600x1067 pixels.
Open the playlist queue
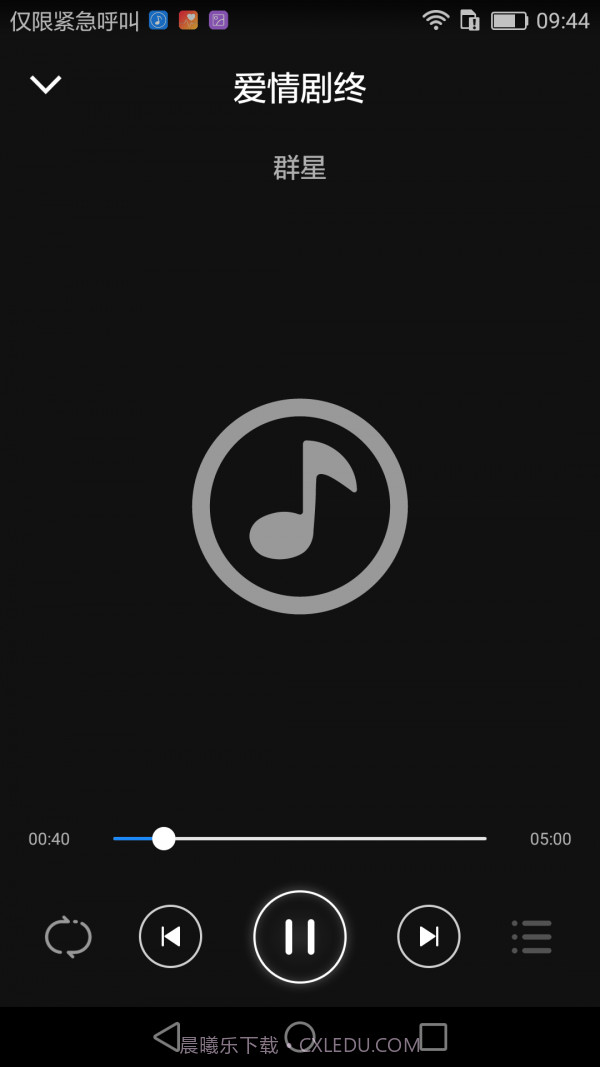(531, 937)
